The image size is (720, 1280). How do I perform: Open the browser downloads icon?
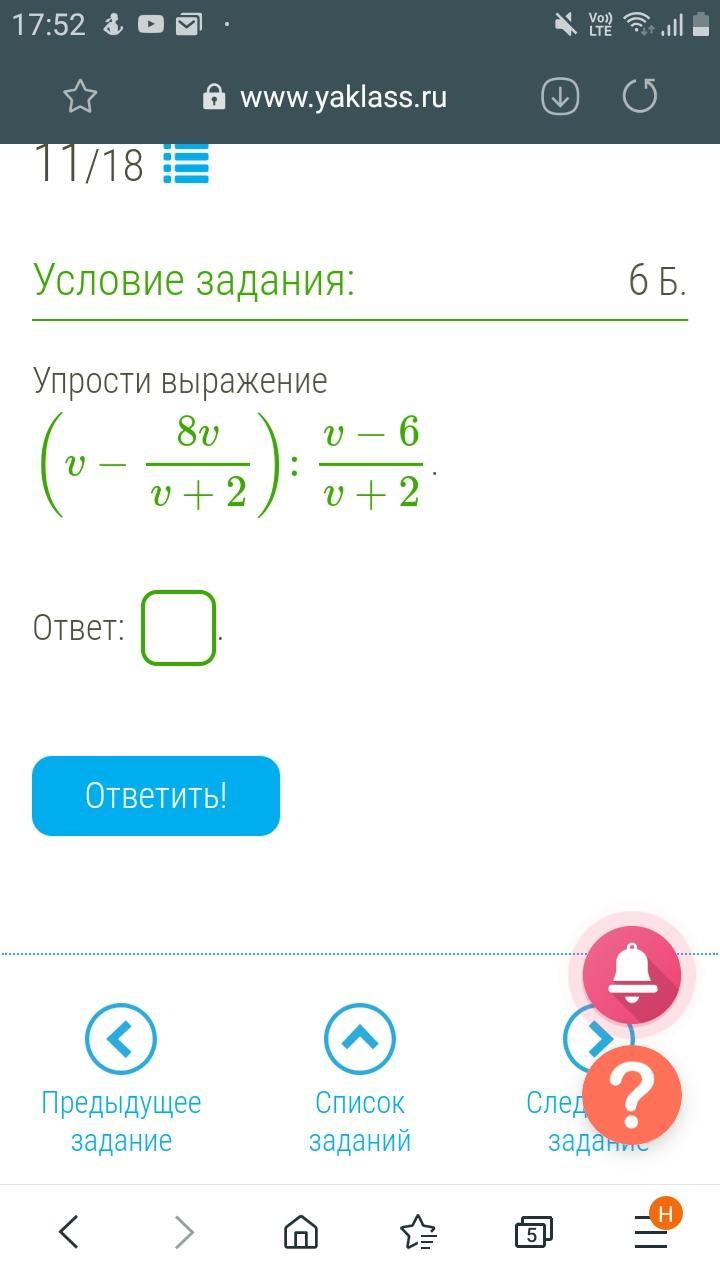(x=560, y=97)
